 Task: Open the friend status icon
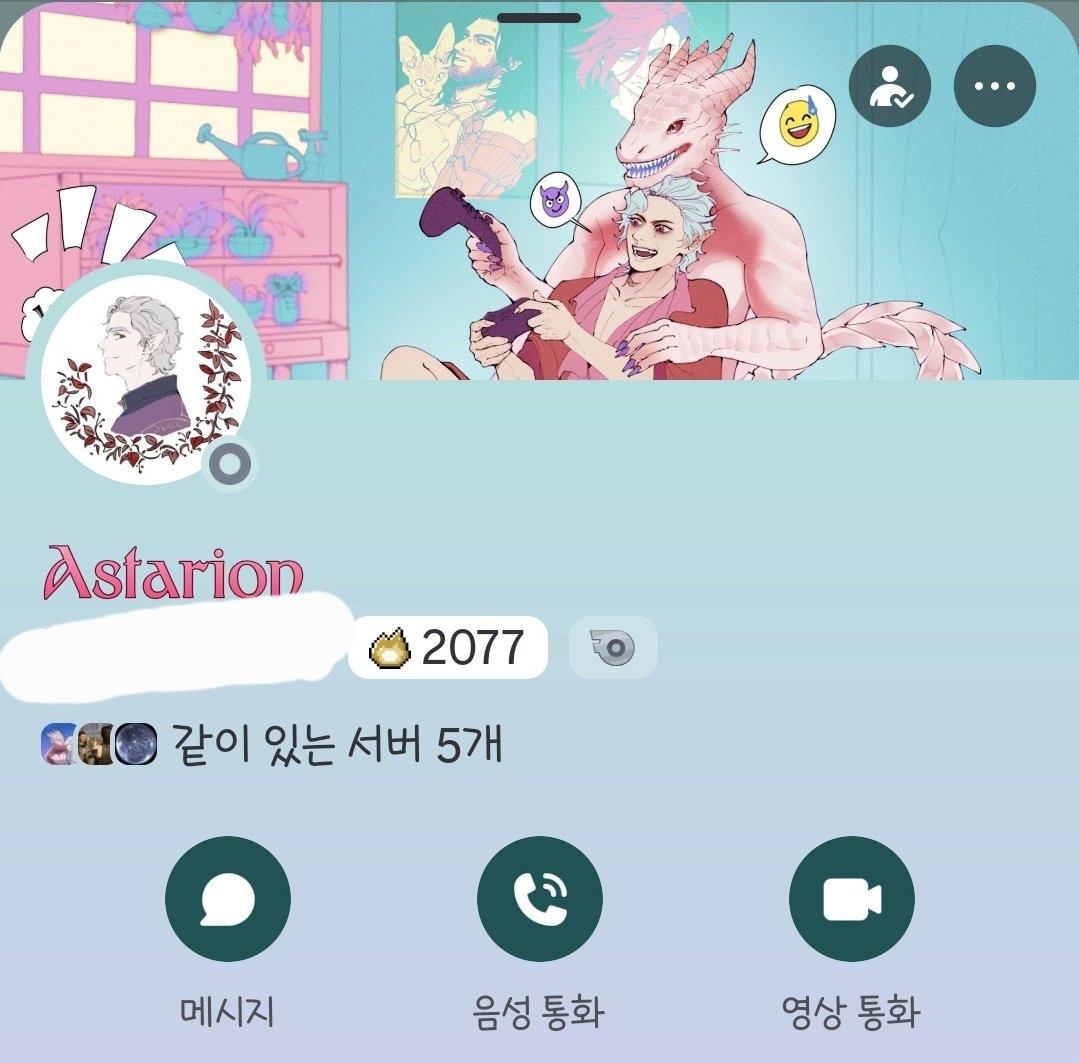889,87
